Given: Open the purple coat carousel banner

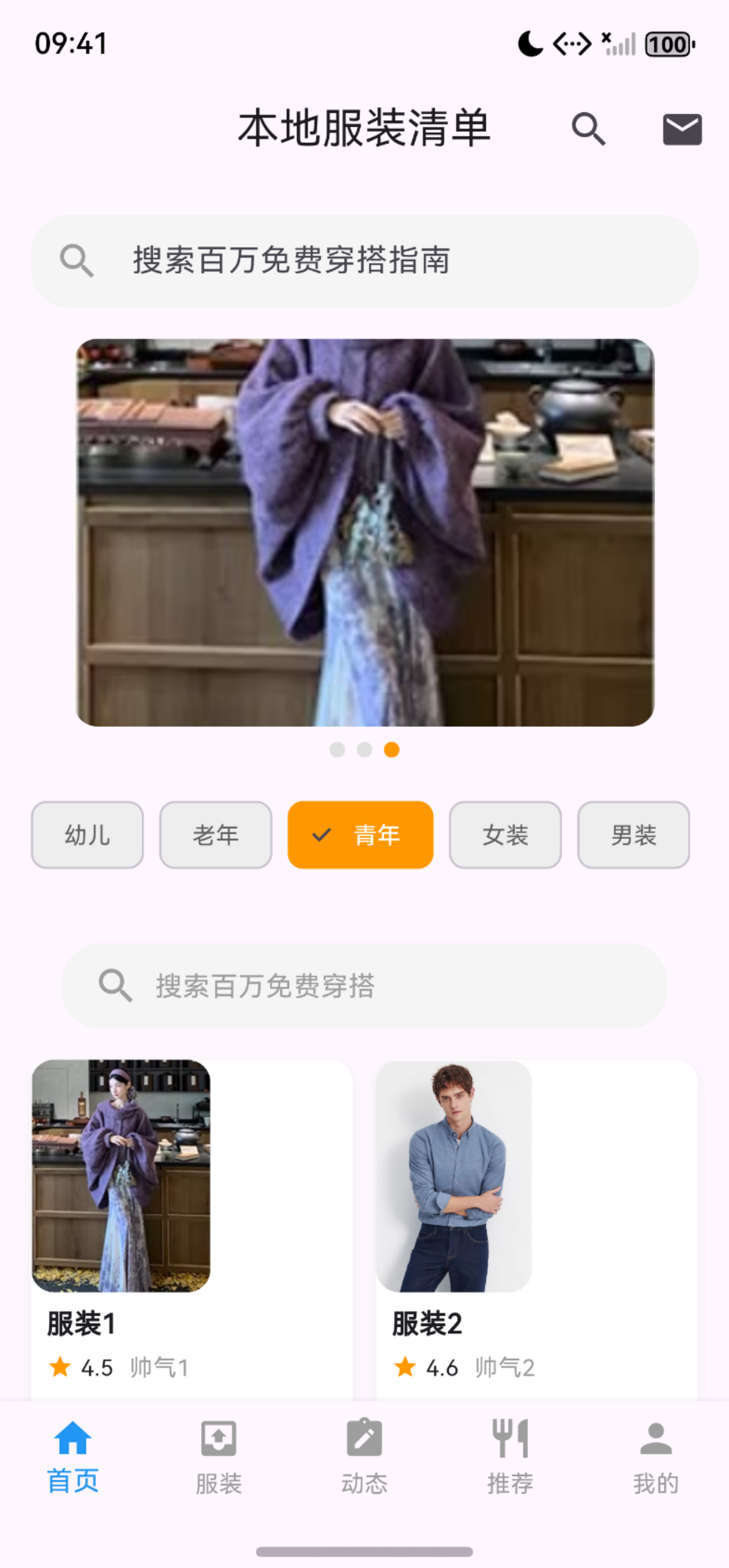Looking at the screenshot, I should (364, 532).
